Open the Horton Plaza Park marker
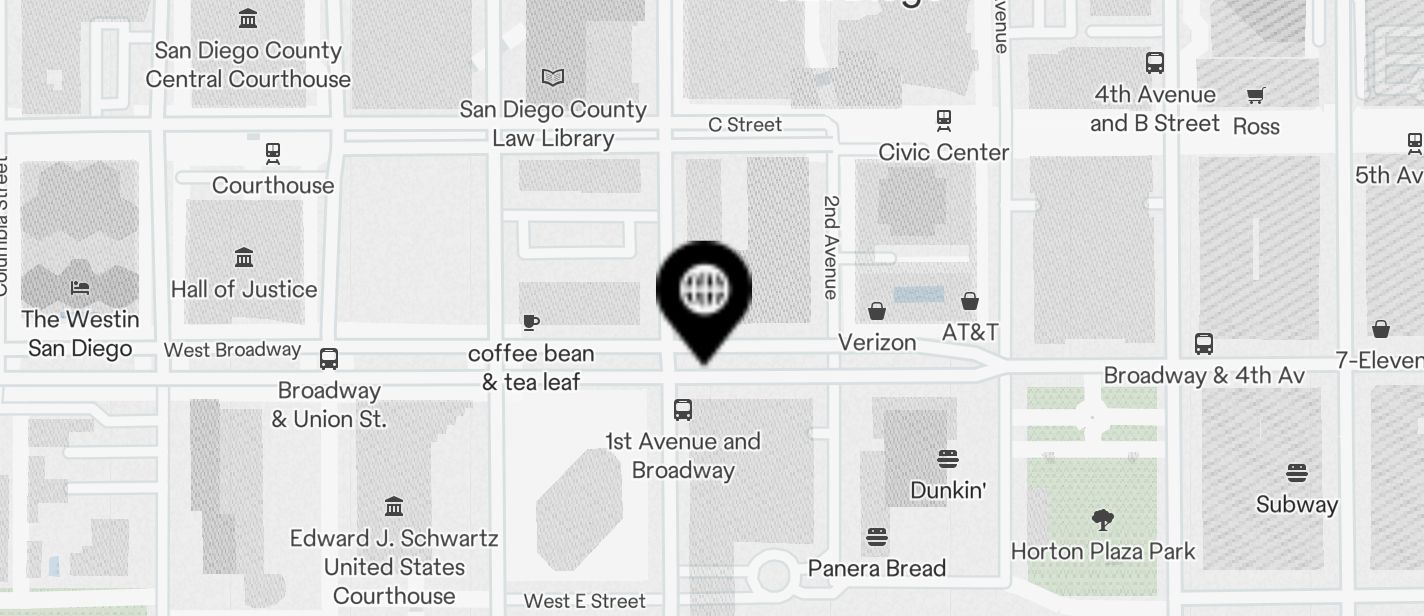 1102,520
